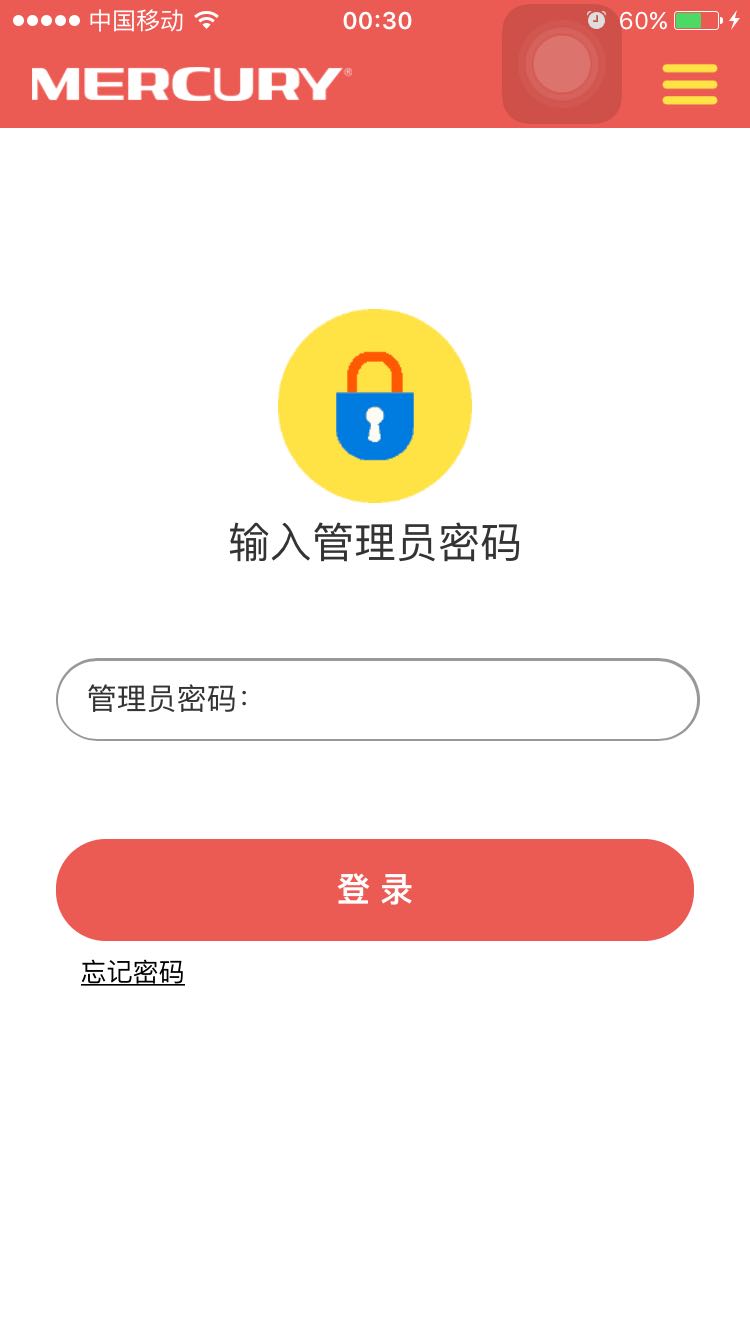This screenshot has width=750, height=1334.
Task: Tap the alarm clock status icon
Action: tap(594, 18)
